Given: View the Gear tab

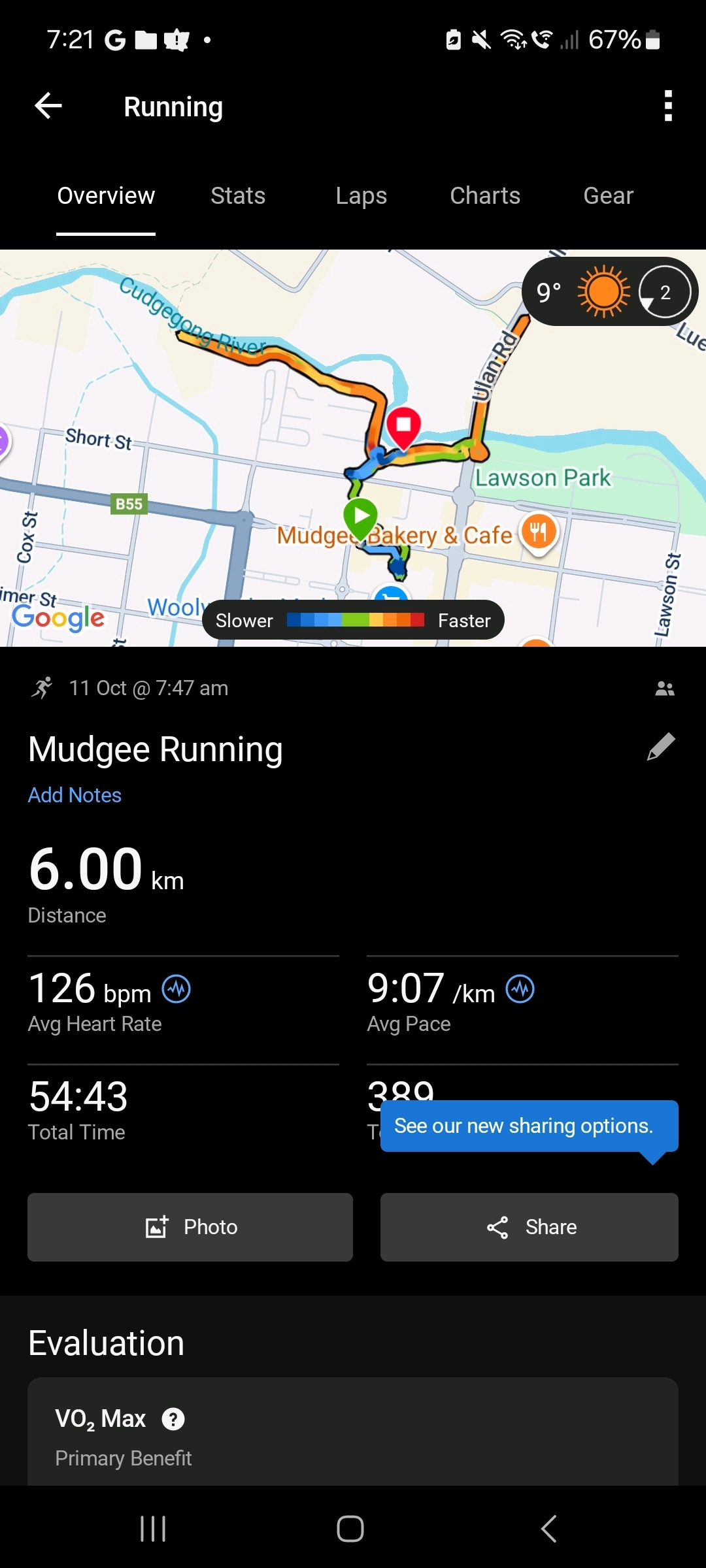Looking at the screenshot, I should (608, 196).
